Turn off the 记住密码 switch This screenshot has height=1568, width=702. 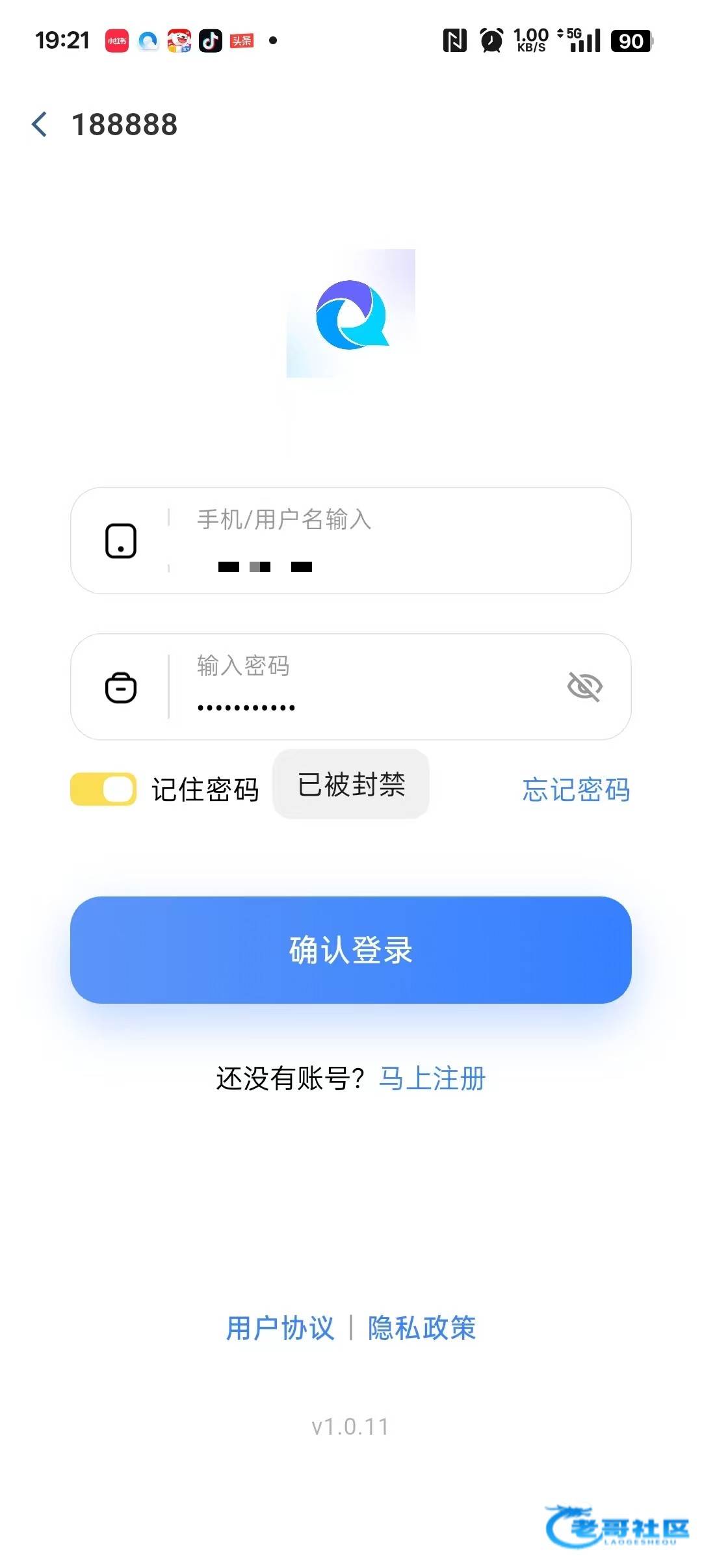coord(103,789)
